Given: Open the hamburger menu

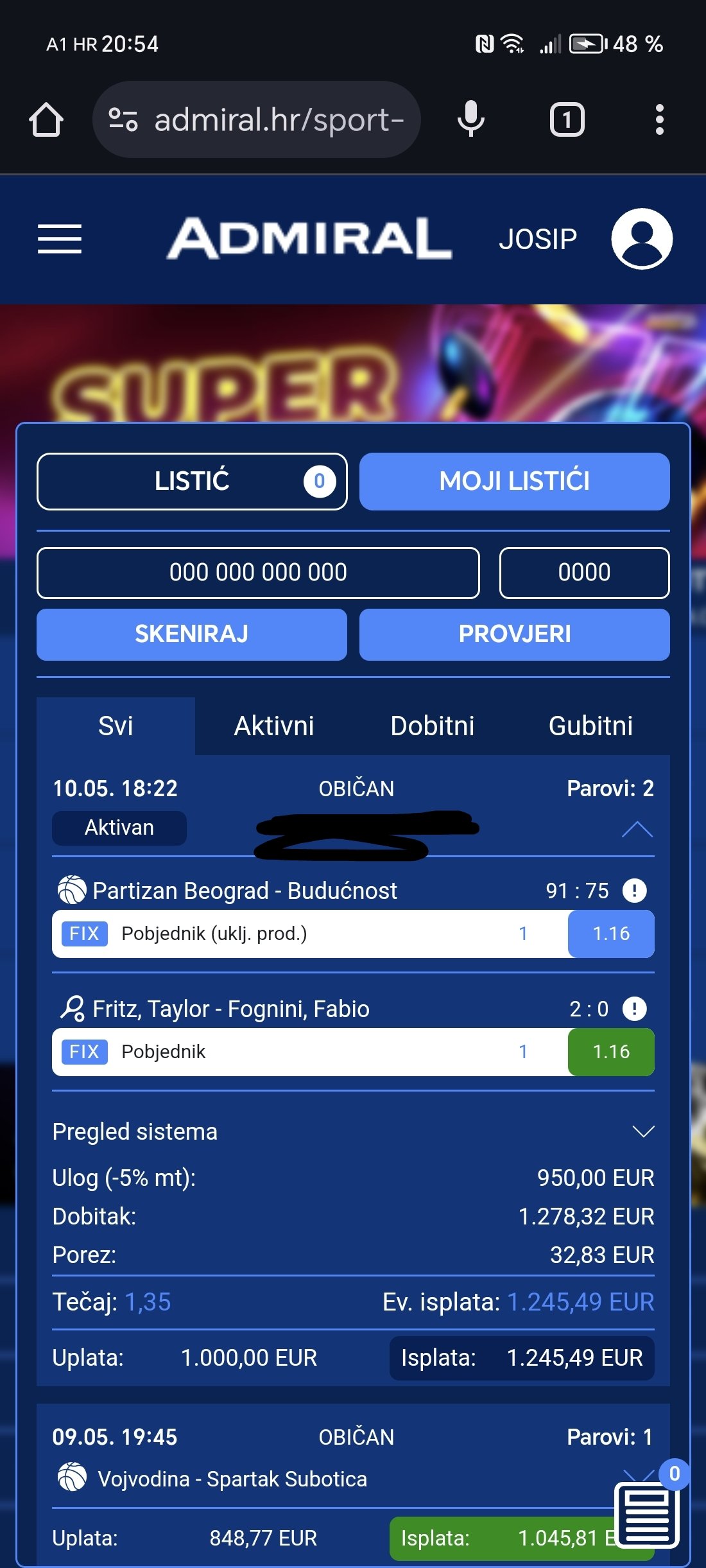Looking at the screenshot, I should coord(60,239).
